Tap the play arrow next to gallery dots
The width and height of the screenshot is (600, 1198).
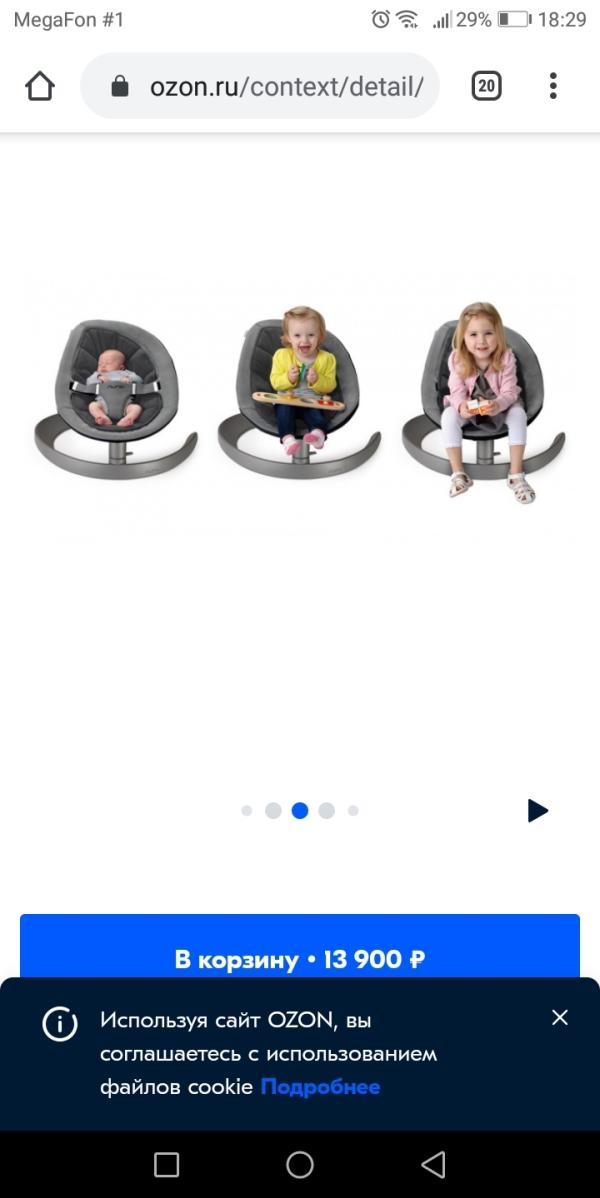pos(538,810)
